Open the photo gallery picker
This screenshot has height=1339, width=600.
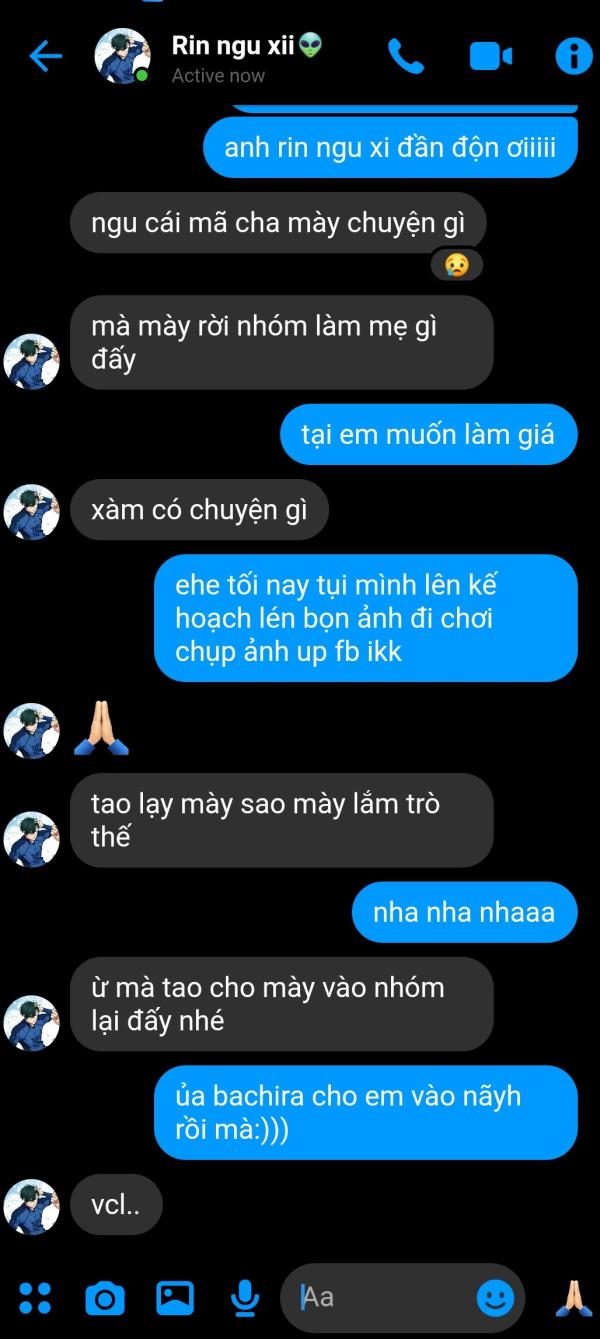coord(175,1298)
